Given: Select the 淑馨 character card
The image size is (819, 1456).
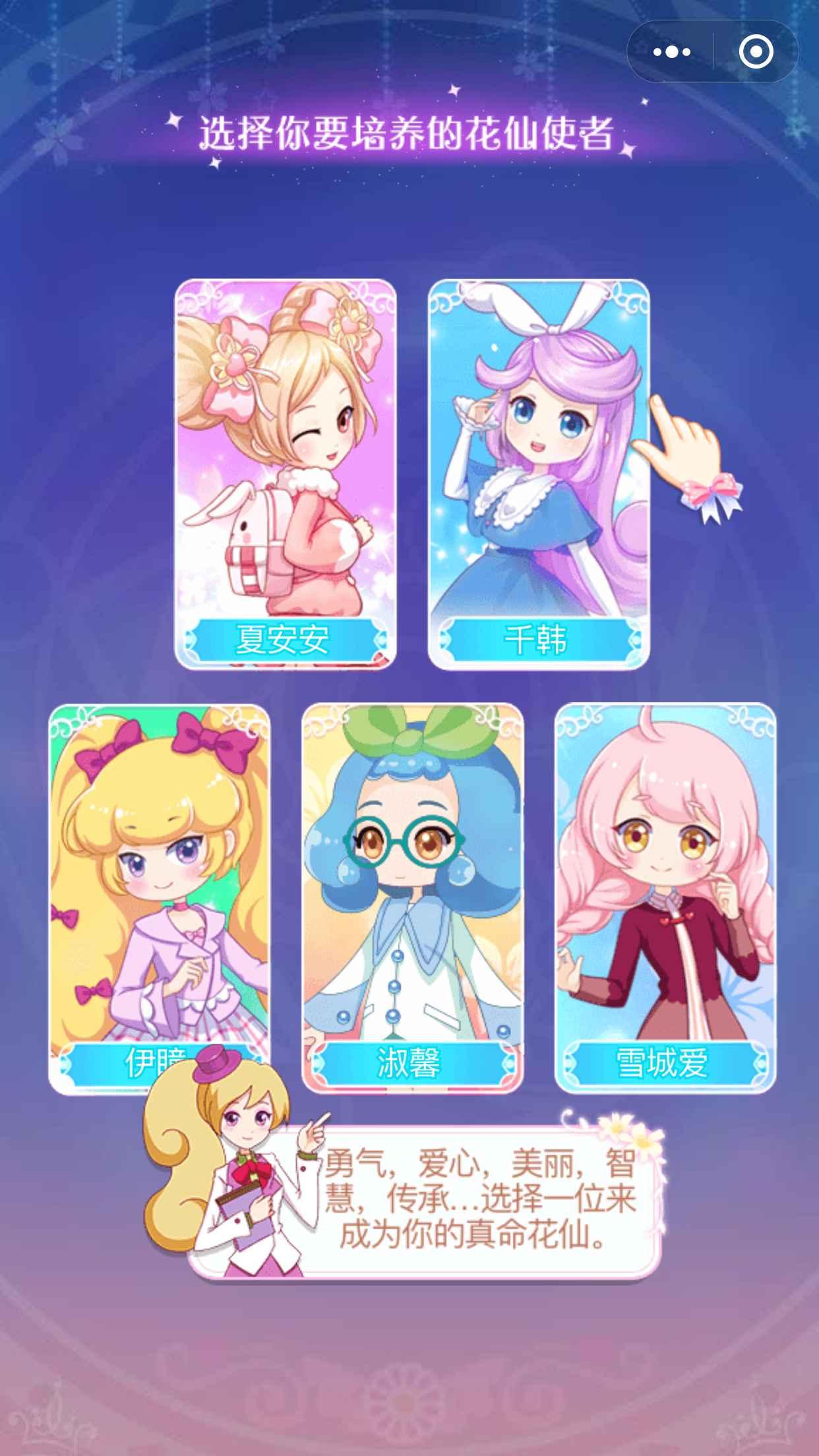Looking at the screenshot, I should click(413, 898).
